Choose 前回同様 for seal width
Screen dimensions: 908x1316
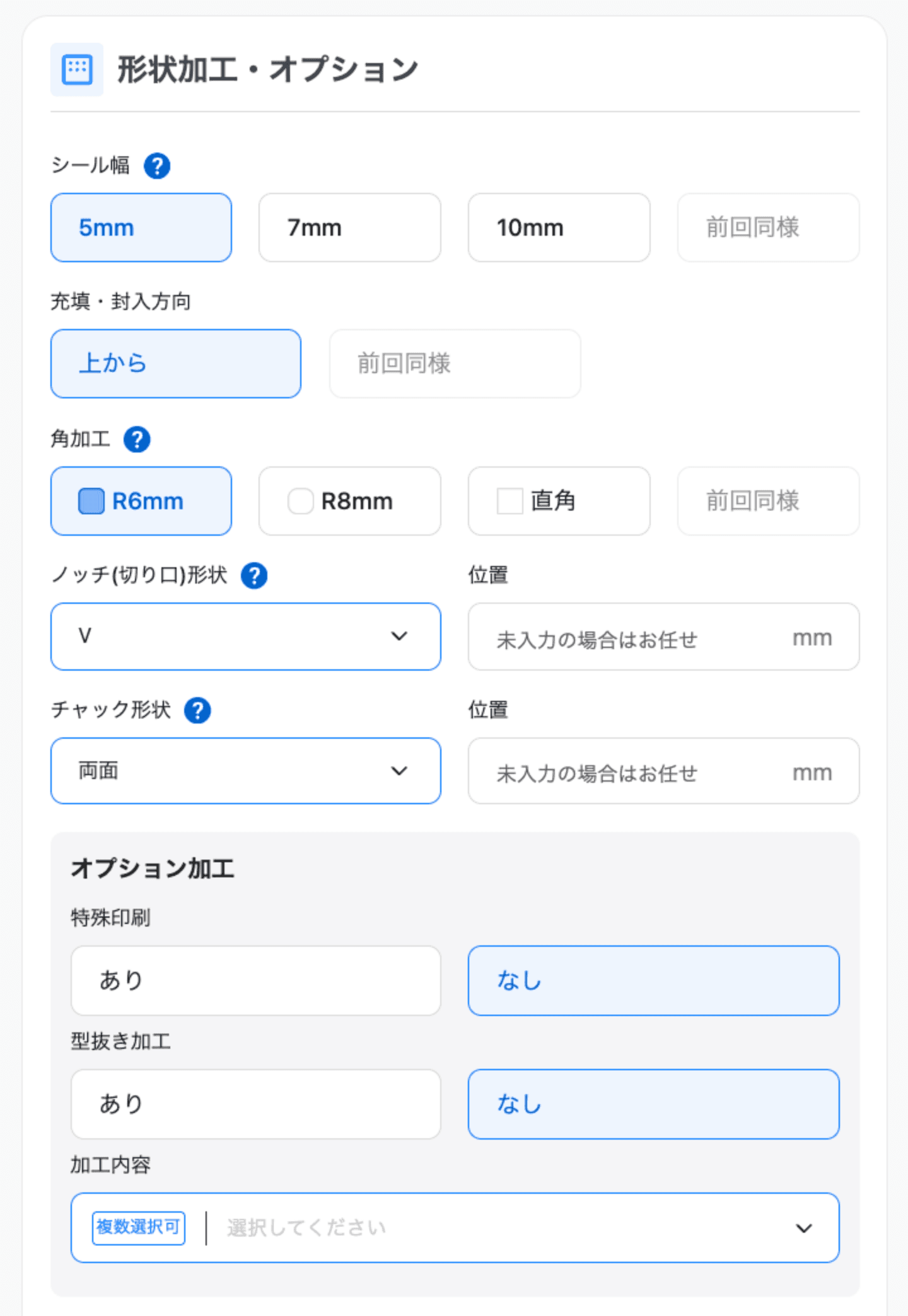768,228
